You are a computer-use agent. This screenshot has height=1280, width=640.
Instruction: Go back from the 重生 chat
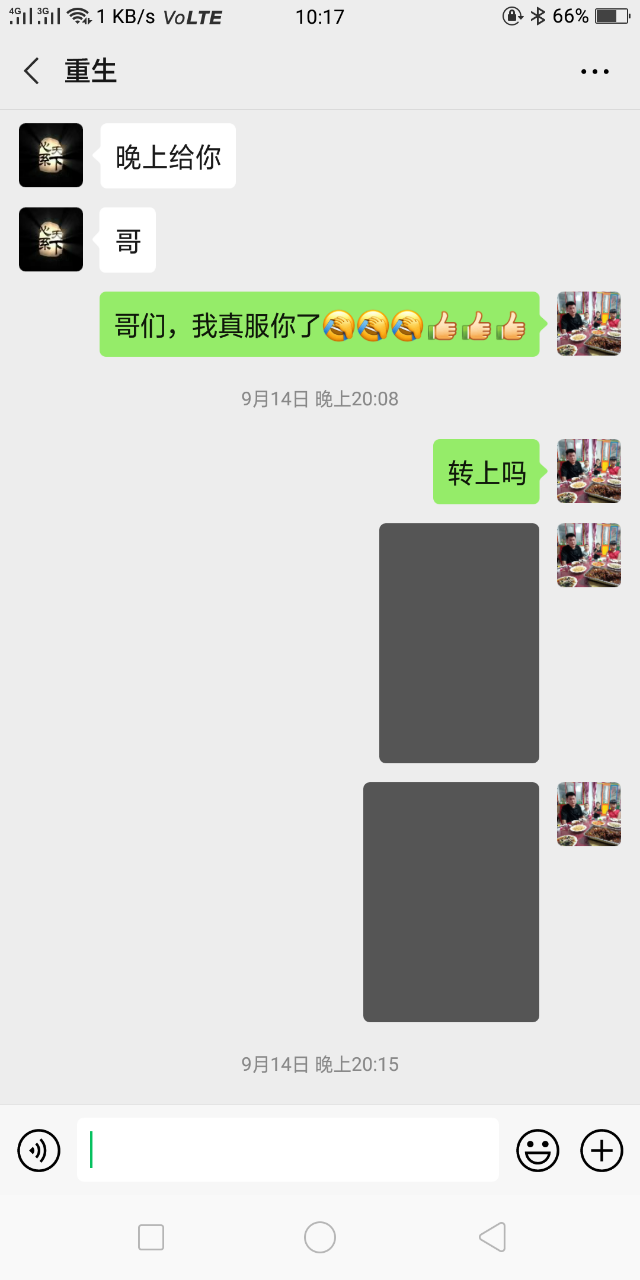point(32,71)
